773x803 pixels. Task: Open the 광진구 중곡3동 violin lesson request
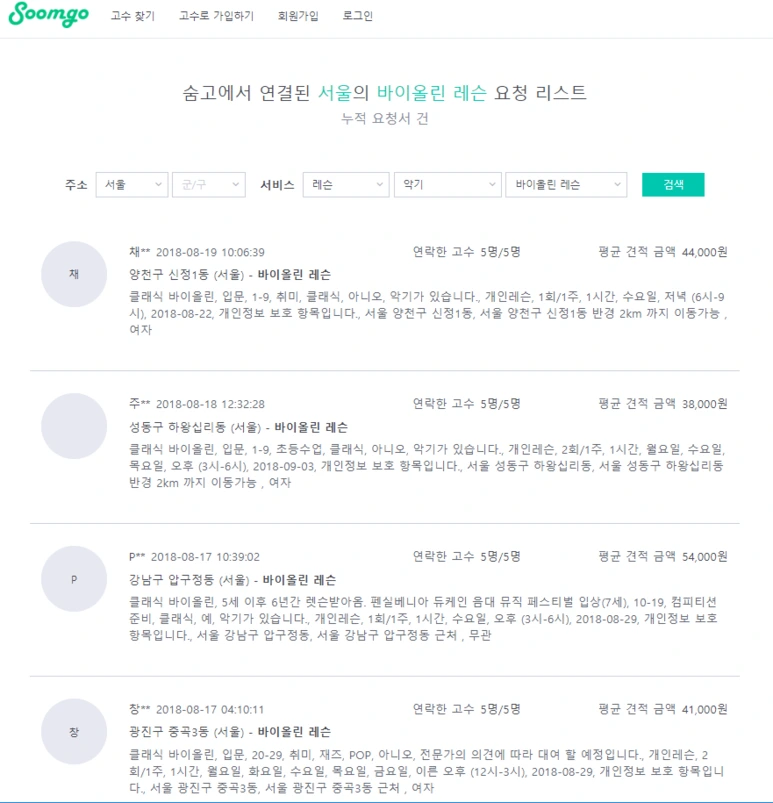(x=230, y=732)
